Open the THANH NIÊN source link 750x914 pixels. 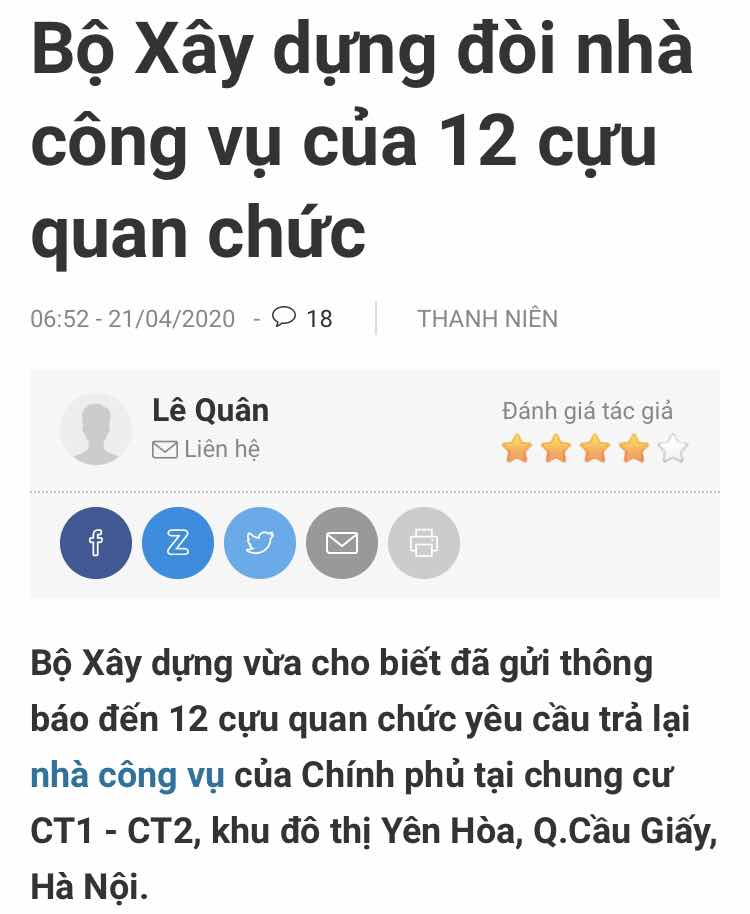pos(487,319)
